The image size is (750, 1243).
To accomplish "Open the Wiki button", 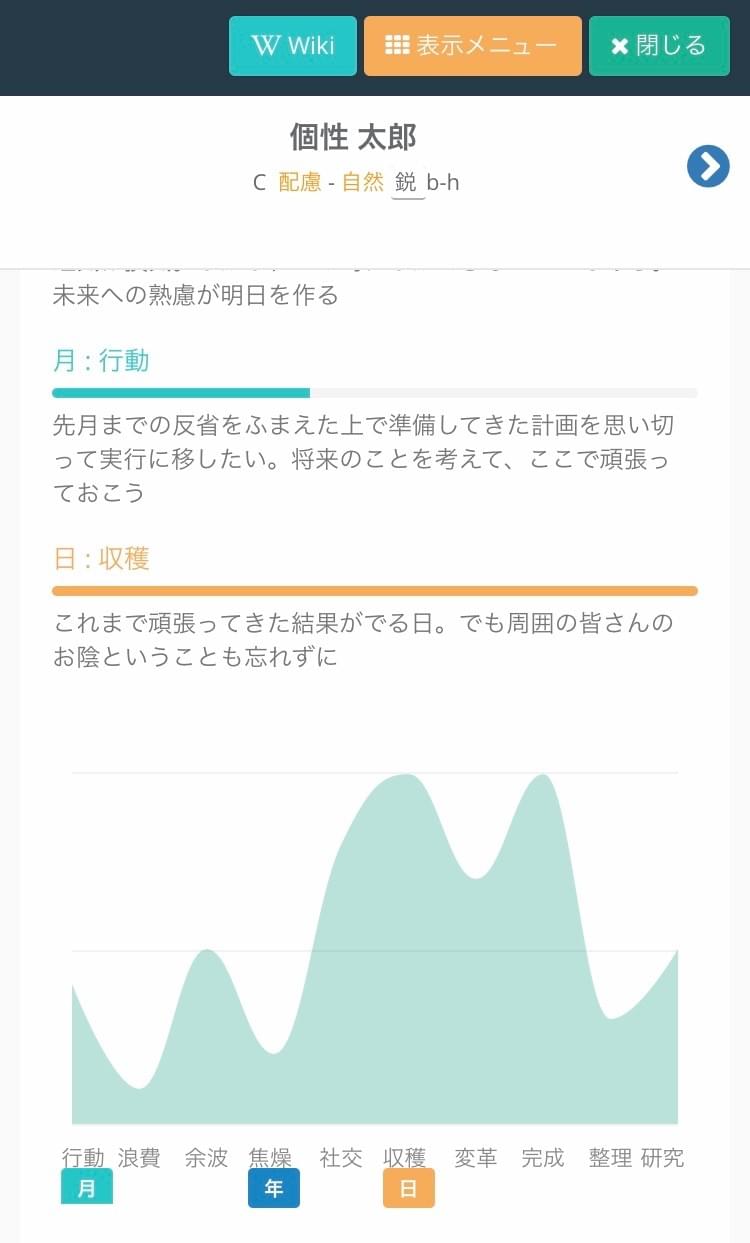I will pos(292,46).
